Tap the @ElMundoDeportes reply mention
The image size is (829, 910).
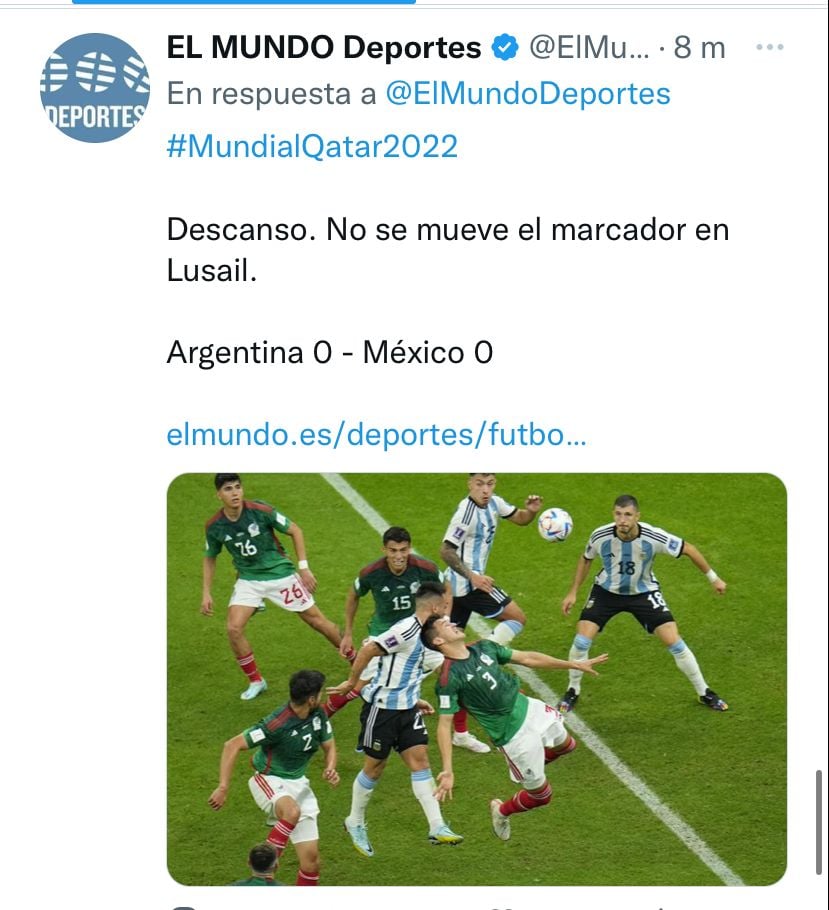point(528,94)
